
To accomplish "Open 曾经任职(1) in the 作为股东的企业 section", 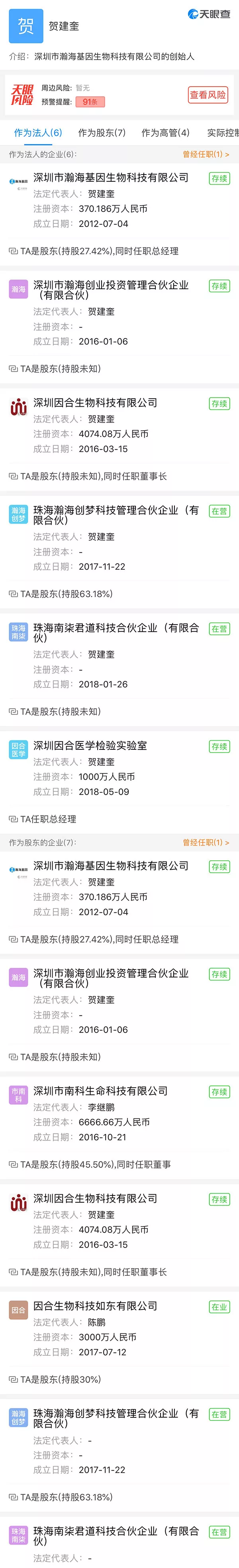I will tap(206, 842).
